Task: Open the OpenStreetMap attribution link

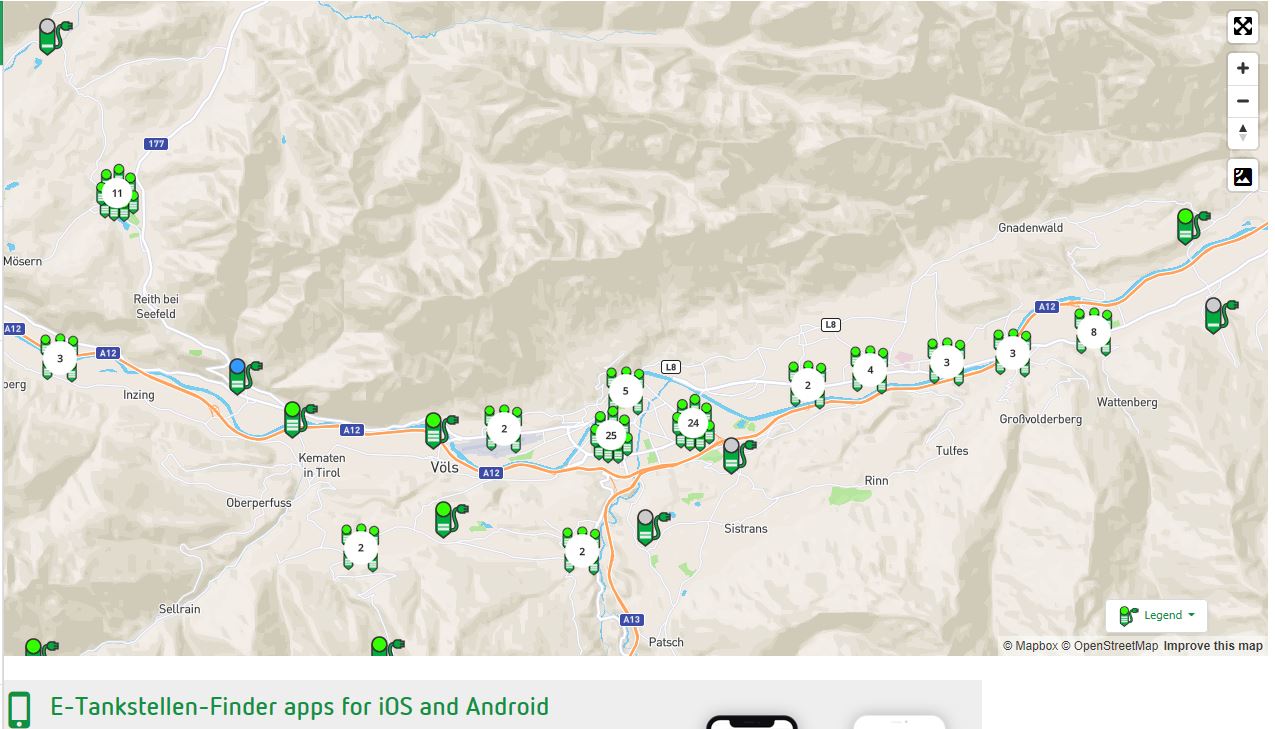Action: point(1110,646)
